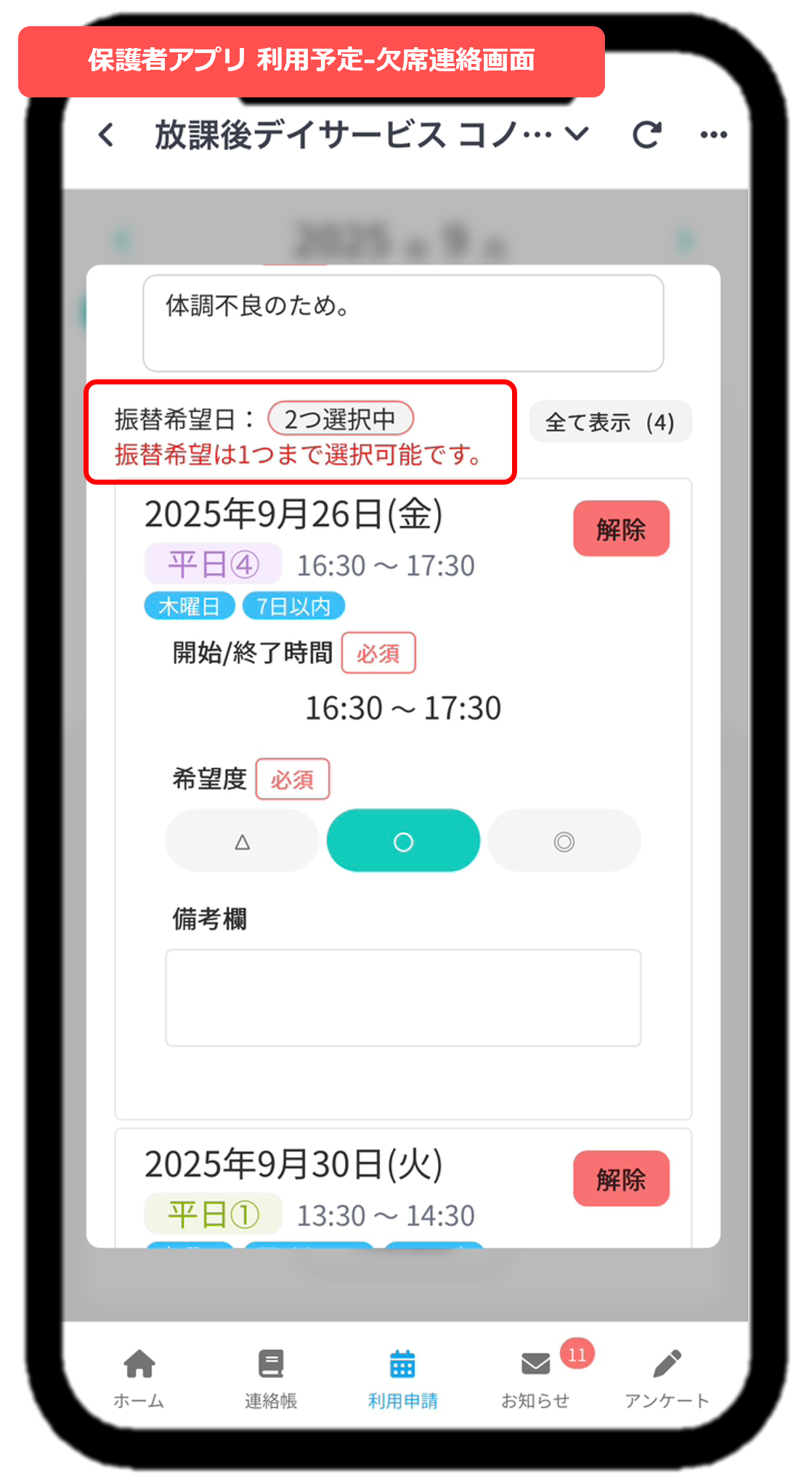The width and height of the screenshot is (812, 1481).
Task: Tap the 全て表示 (4) button
Action: [610, 422]
